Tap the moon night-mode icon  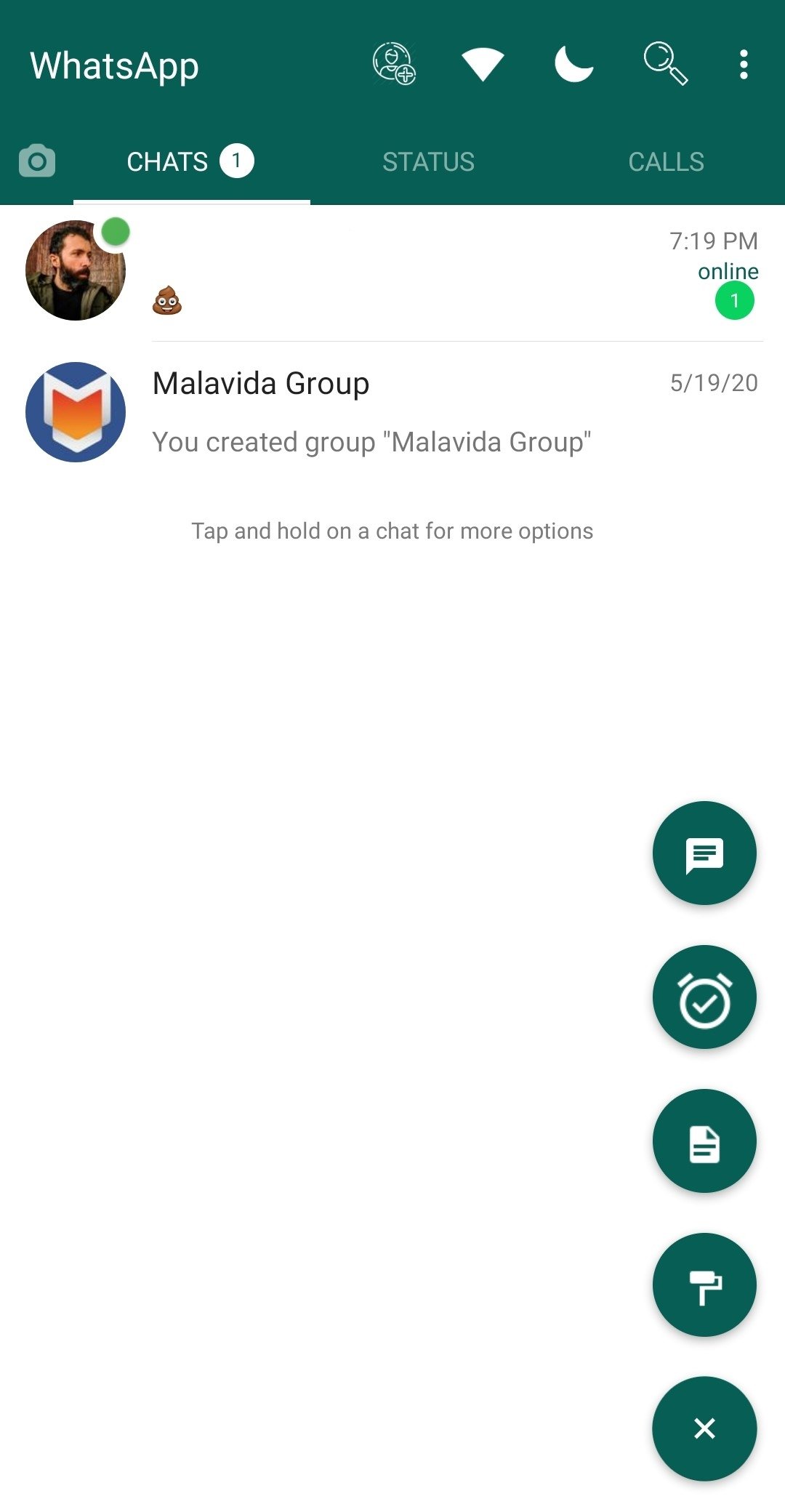[x=573, y=65]
